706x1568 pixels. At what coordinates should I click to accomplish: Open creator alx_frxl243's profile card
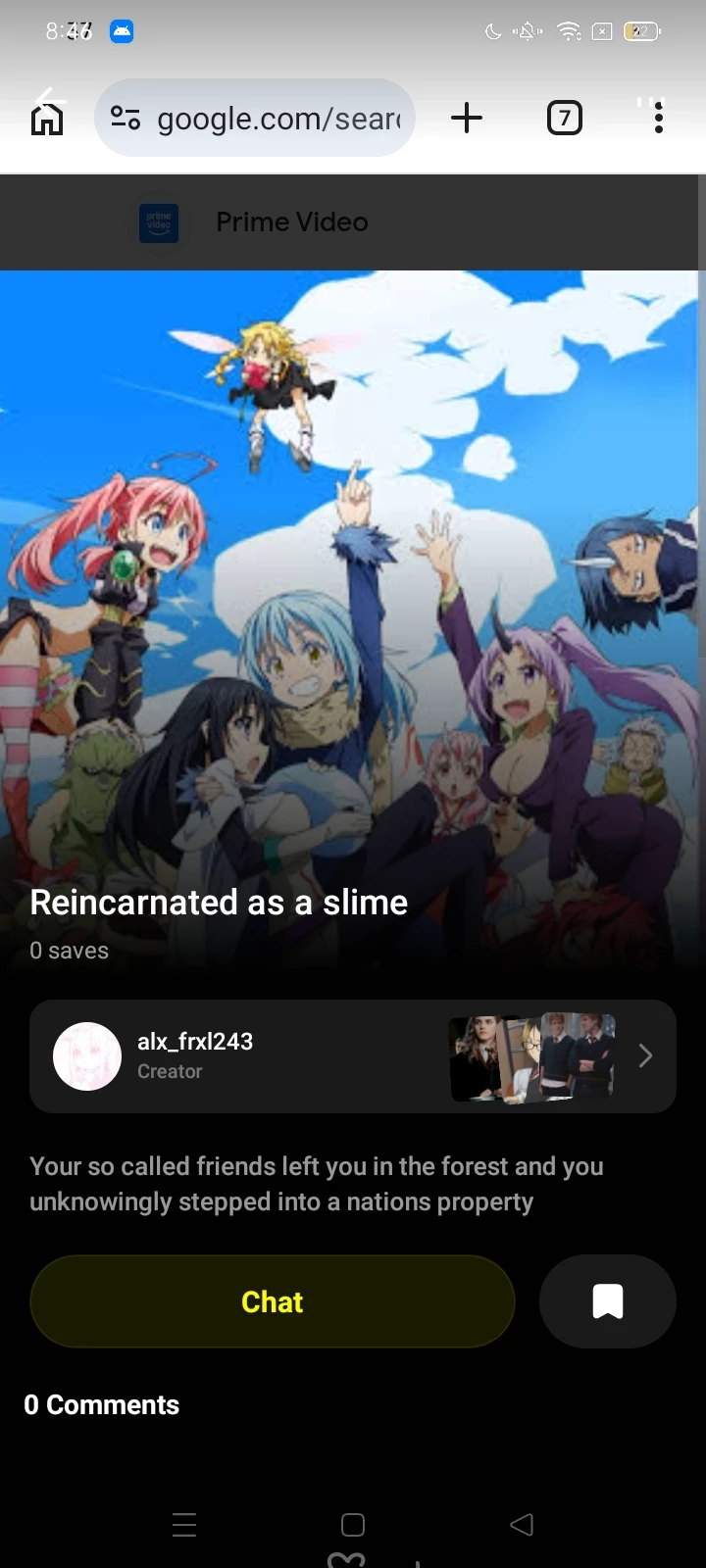point(353,1055)
